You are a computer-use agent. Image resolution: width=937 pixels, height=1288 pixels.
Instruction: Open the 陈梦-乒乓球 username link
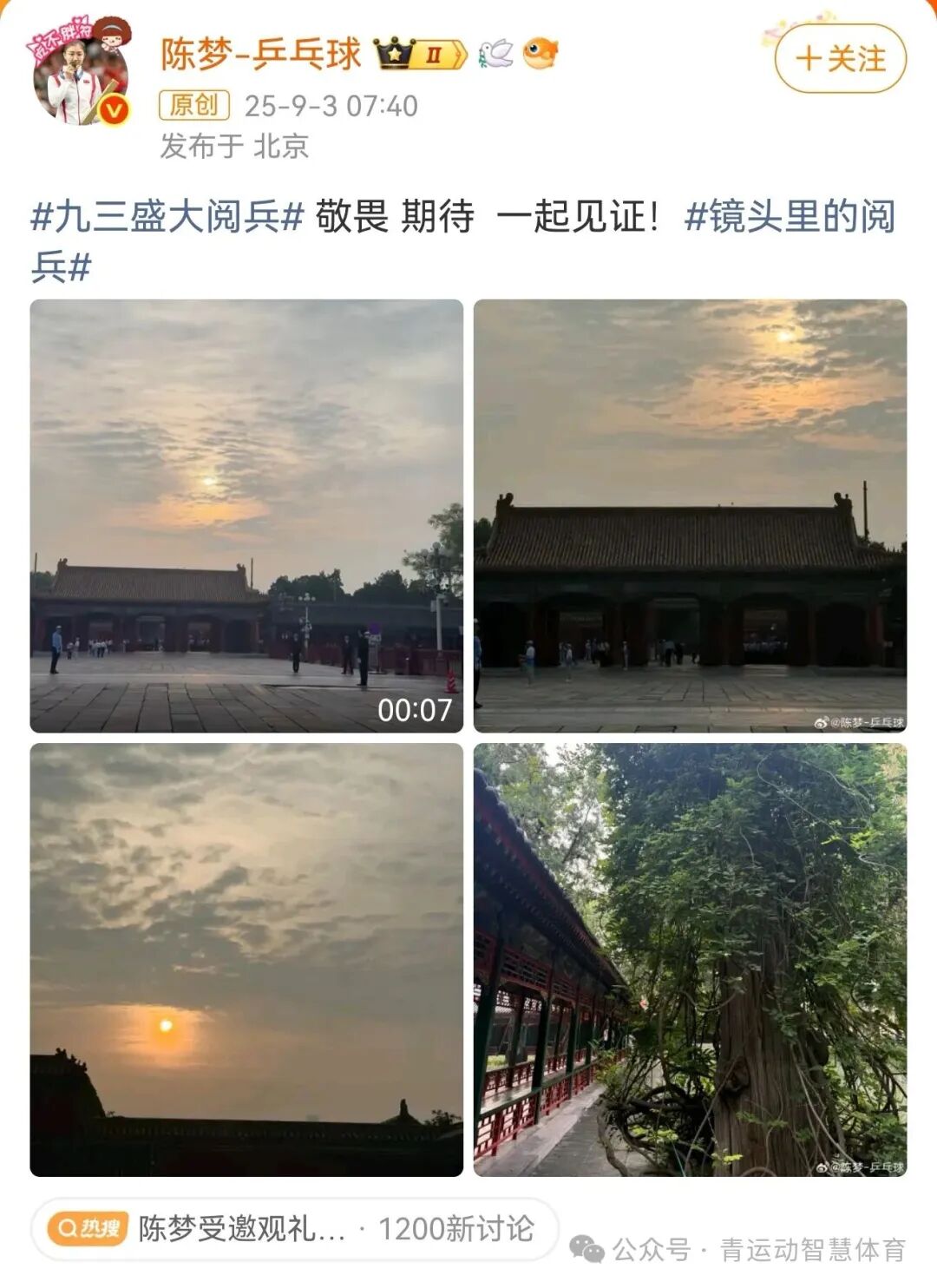tap(260, 55)
